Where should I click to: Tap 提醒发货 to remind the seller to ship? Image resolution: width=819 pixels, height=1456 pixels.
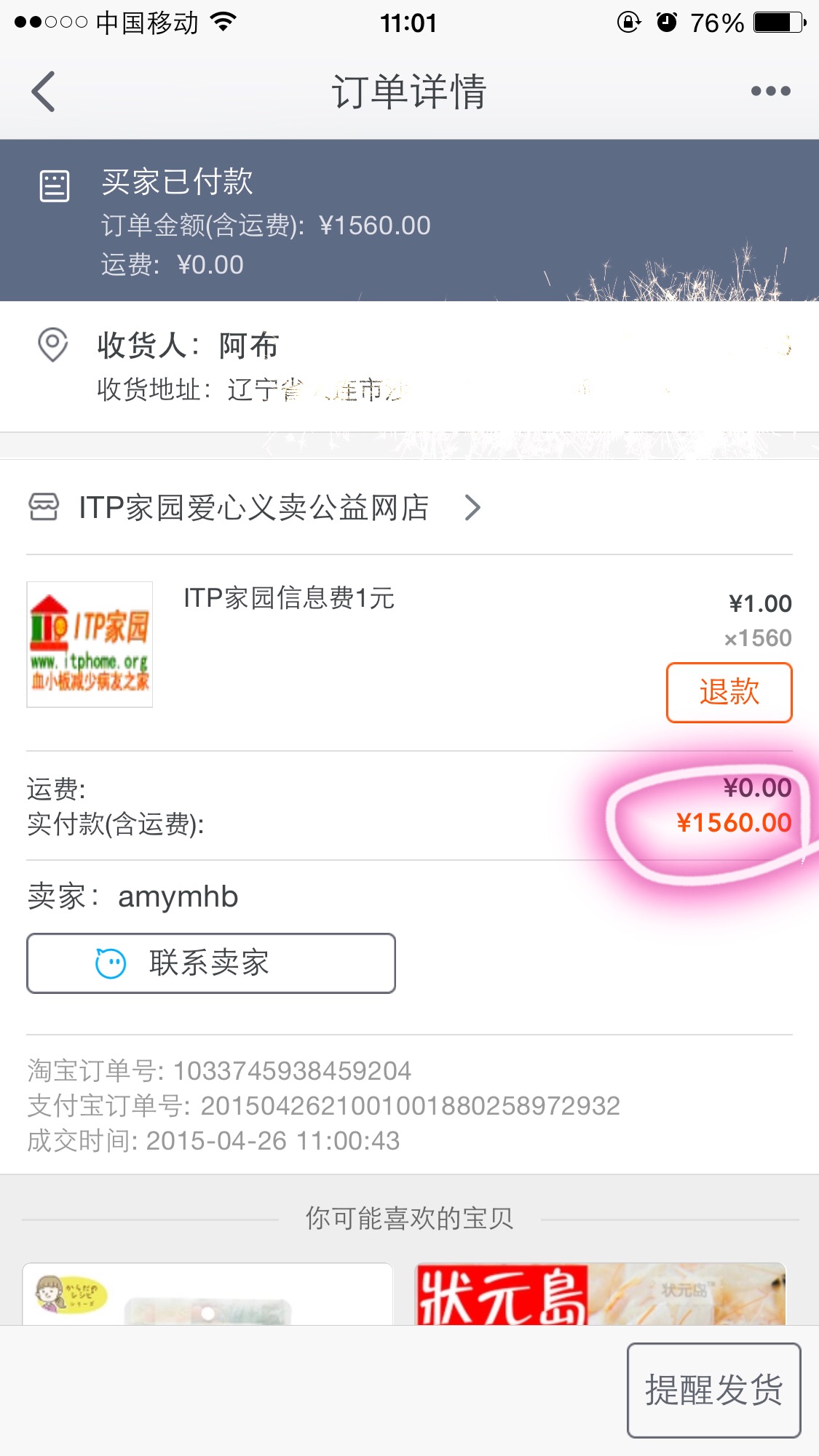click(713, 1390)
